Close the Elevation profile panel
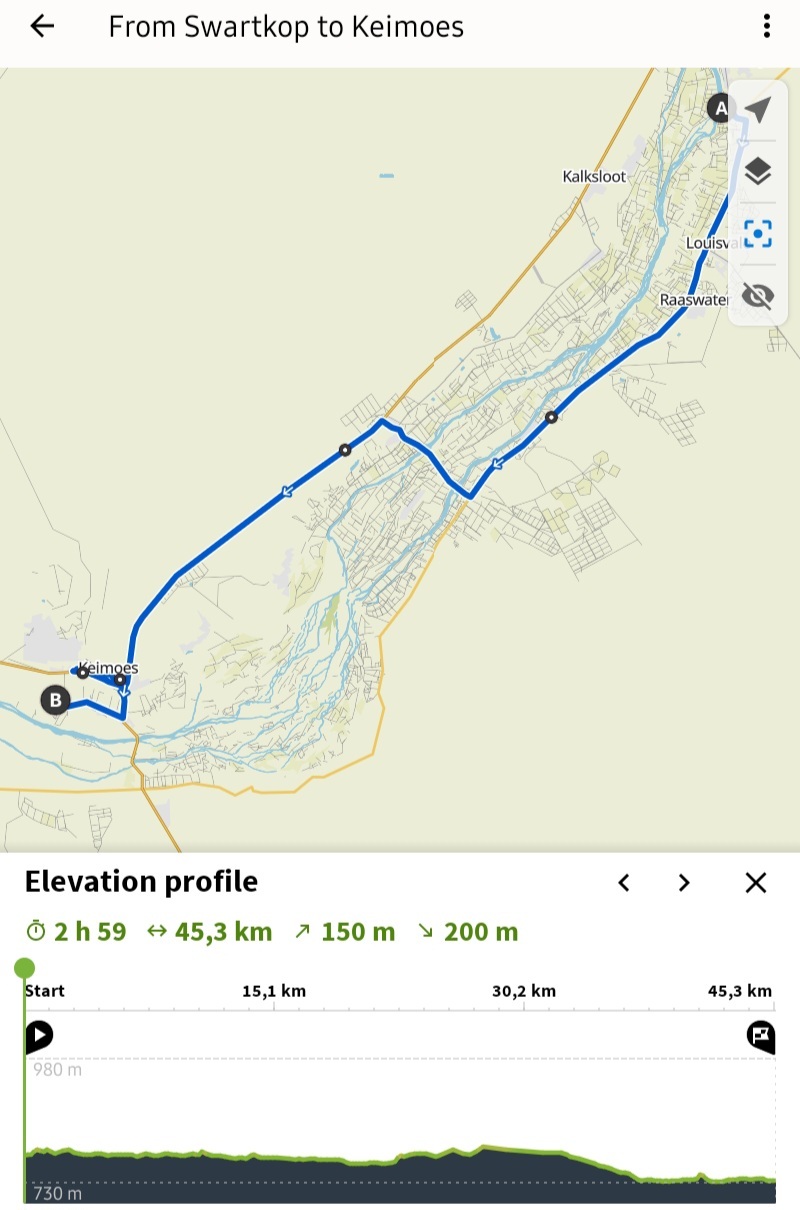 (x=756, y=882)
